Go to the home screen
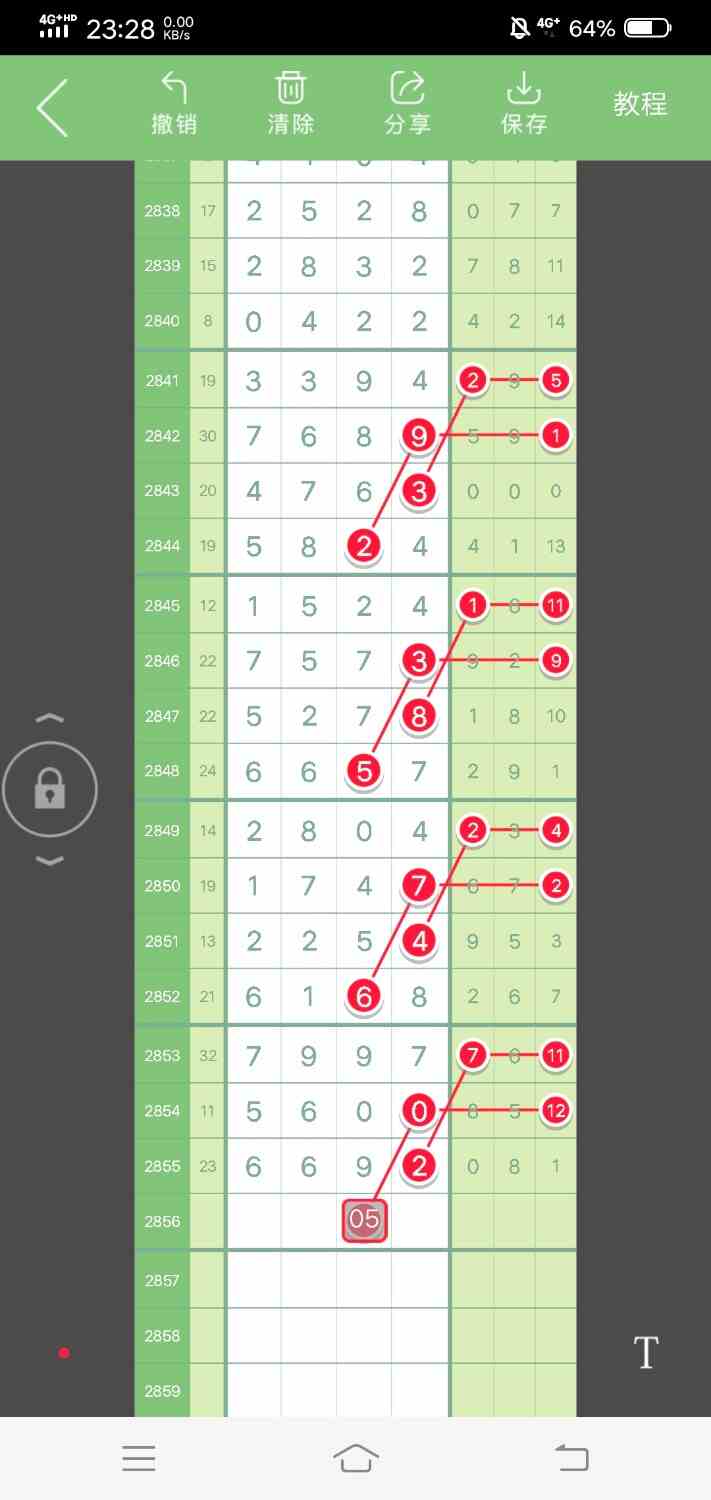The width and height of the screenshot is (711, 1500). click(x=356, y=1458)
